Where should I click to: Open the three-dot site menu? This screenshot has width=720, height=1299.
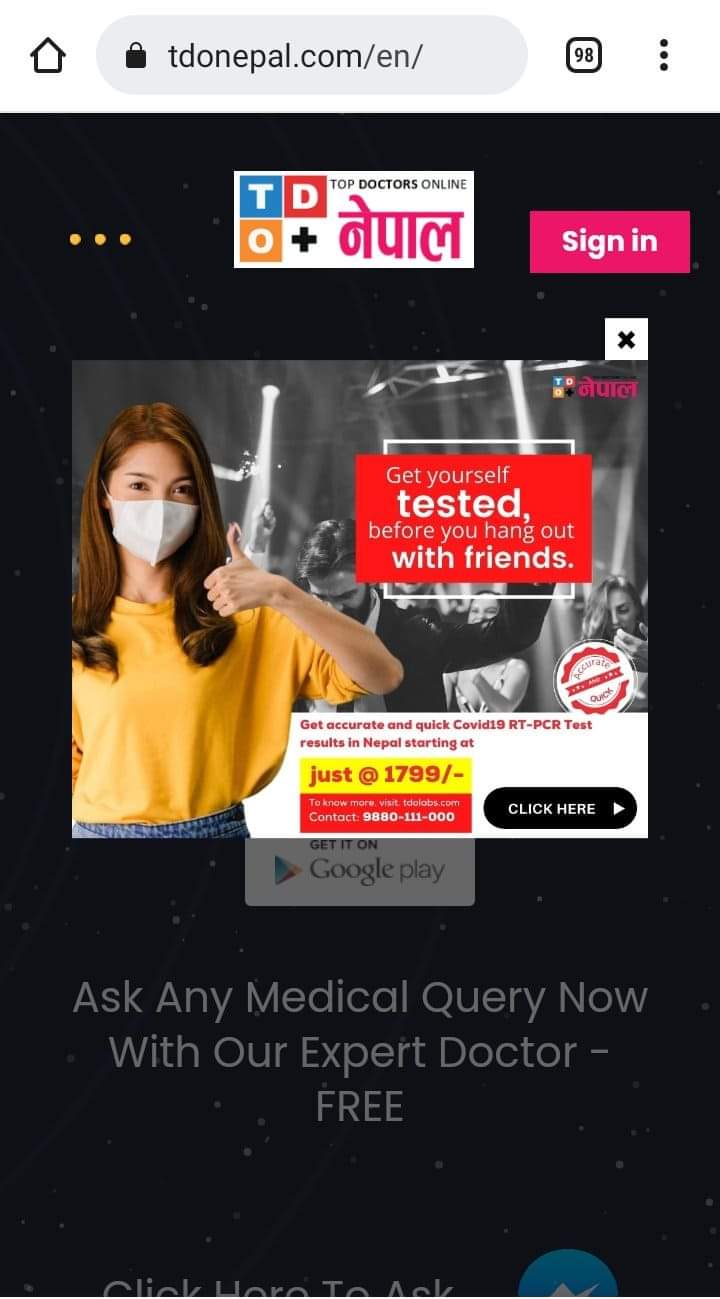pyautogui.click(x=100, y=239)
